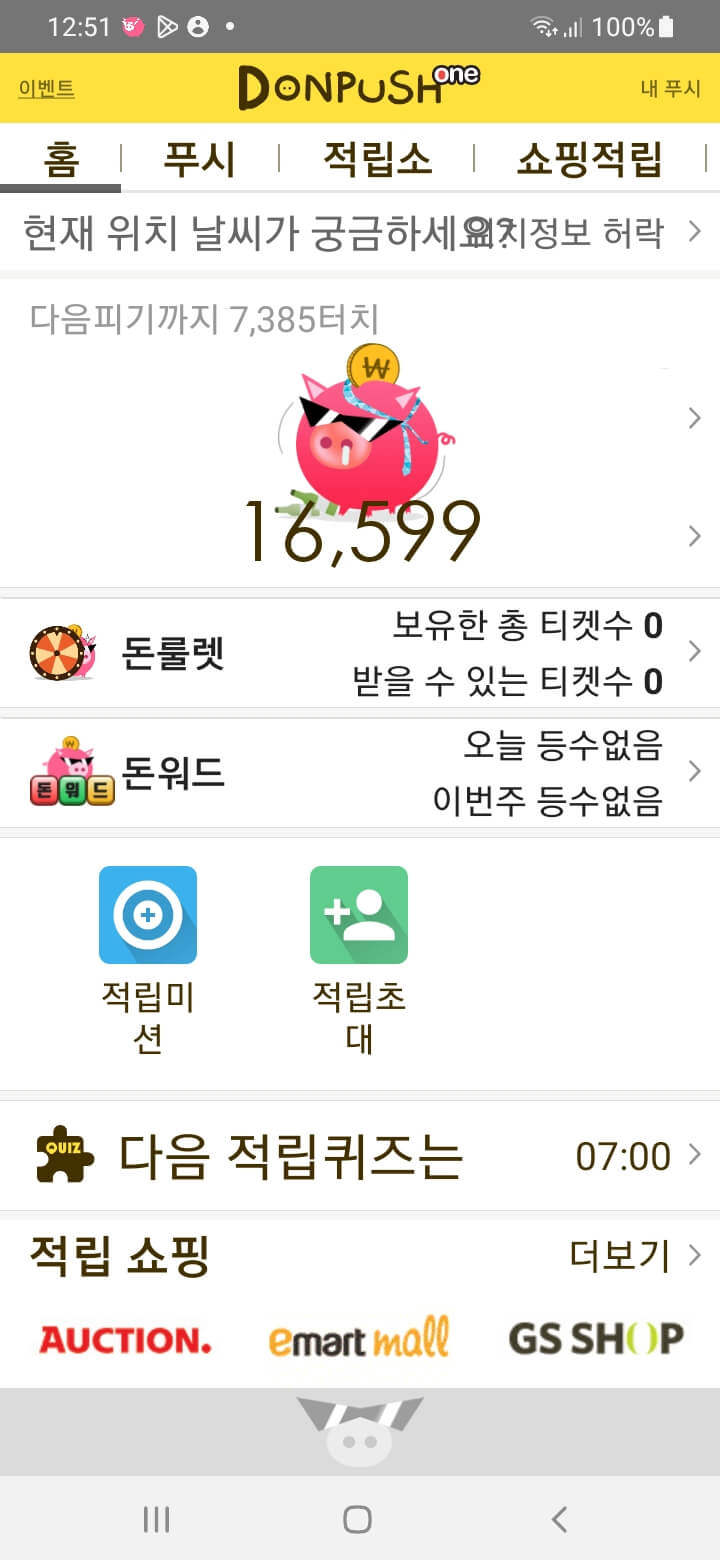Allow location info for weather

(x=590, y=233)
